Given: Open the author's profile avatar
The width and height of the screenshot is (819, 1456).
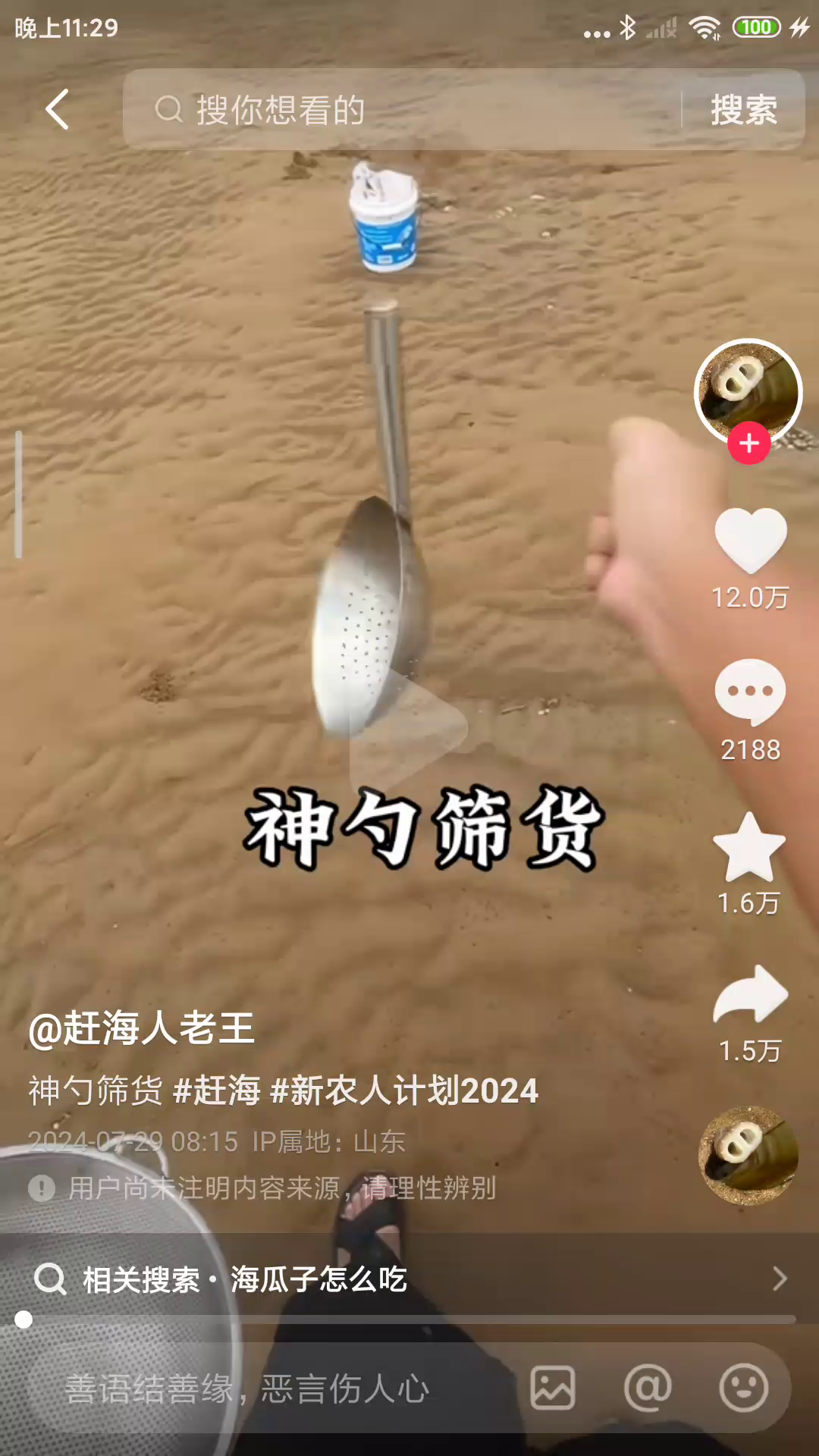Looking at the screenshot, I should pos(748,390).
